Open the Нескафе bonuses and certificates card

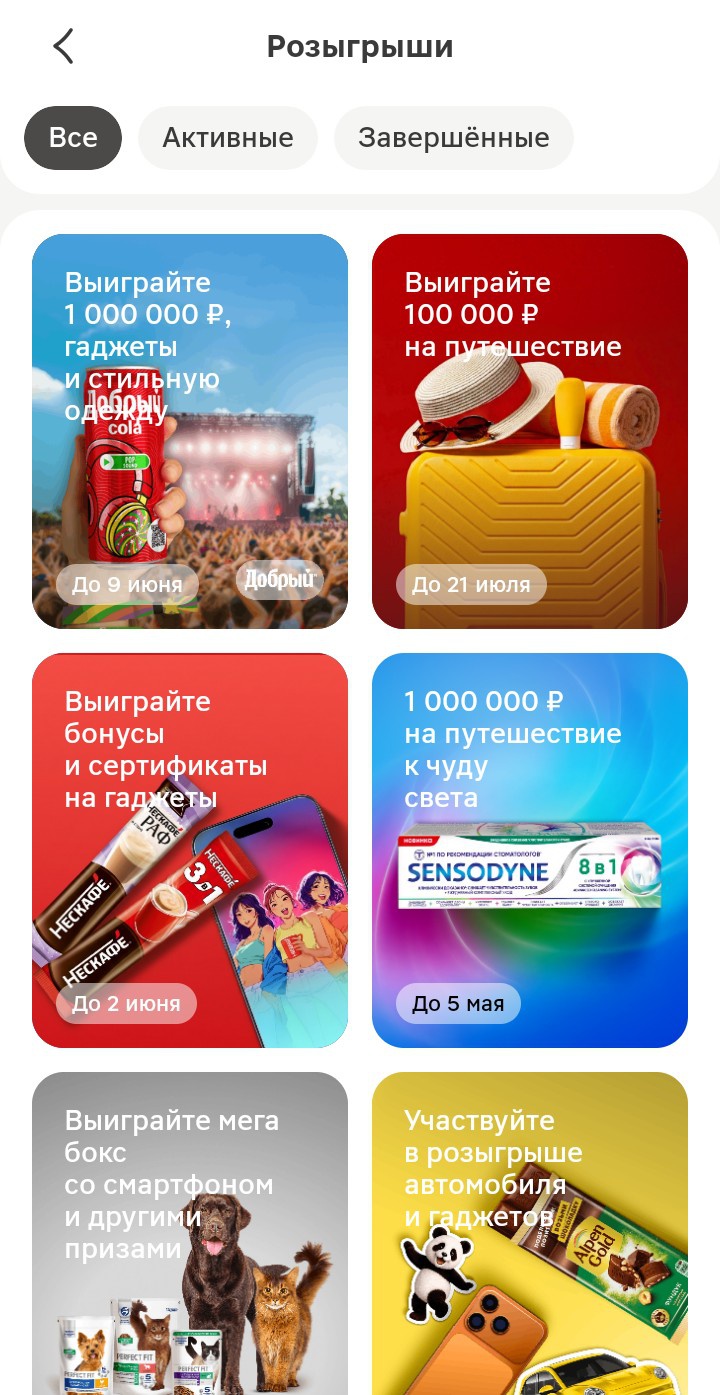190,850
